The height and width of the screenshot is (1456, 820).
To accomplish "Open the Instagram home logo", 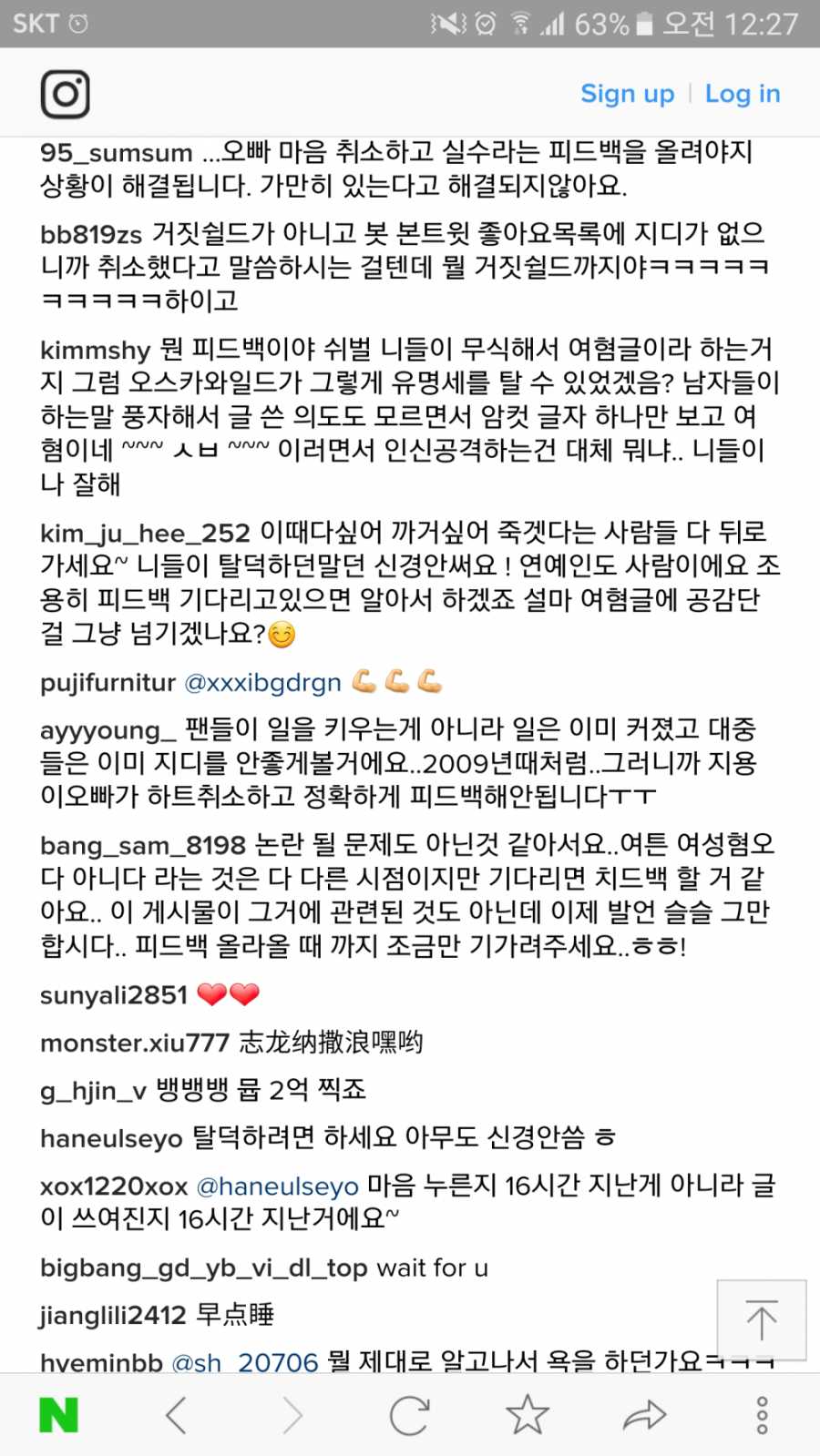I will pyautogui.click(x=65, y=94).
